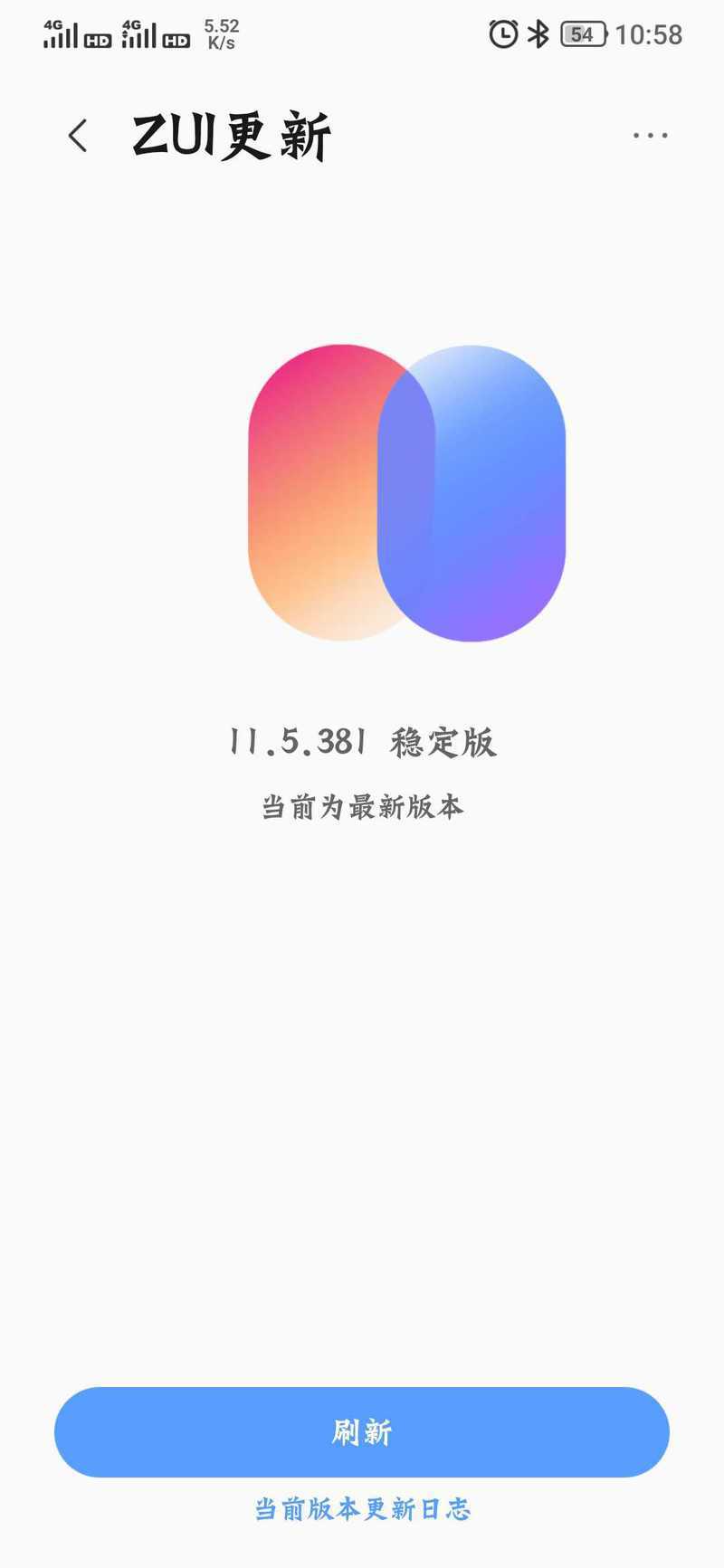Go back from ZUI更新 page
Viewport: 724px width, 1568px height.
pyautogui.click(x=78, y=136)
